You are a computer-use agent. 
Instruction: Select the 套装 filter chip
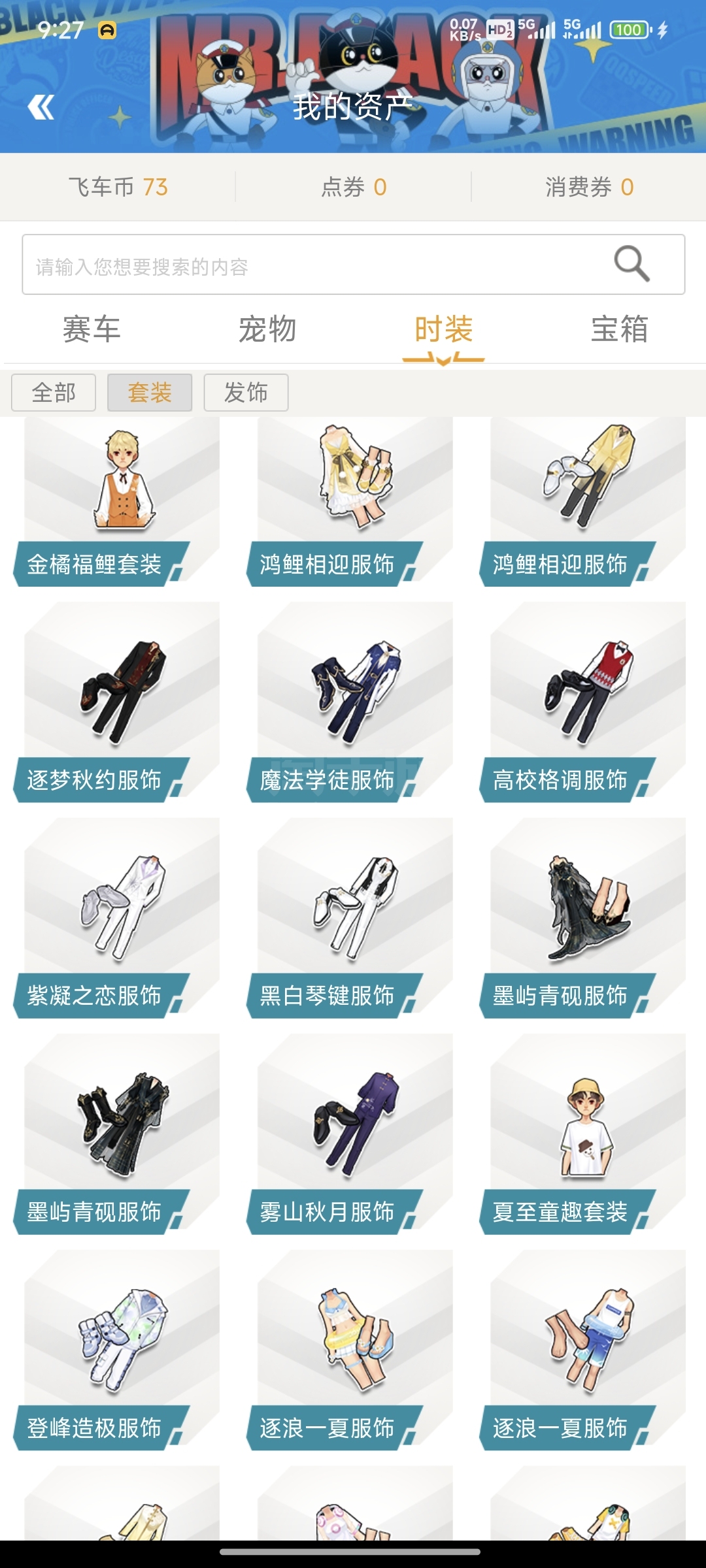(x=150, y=393)
